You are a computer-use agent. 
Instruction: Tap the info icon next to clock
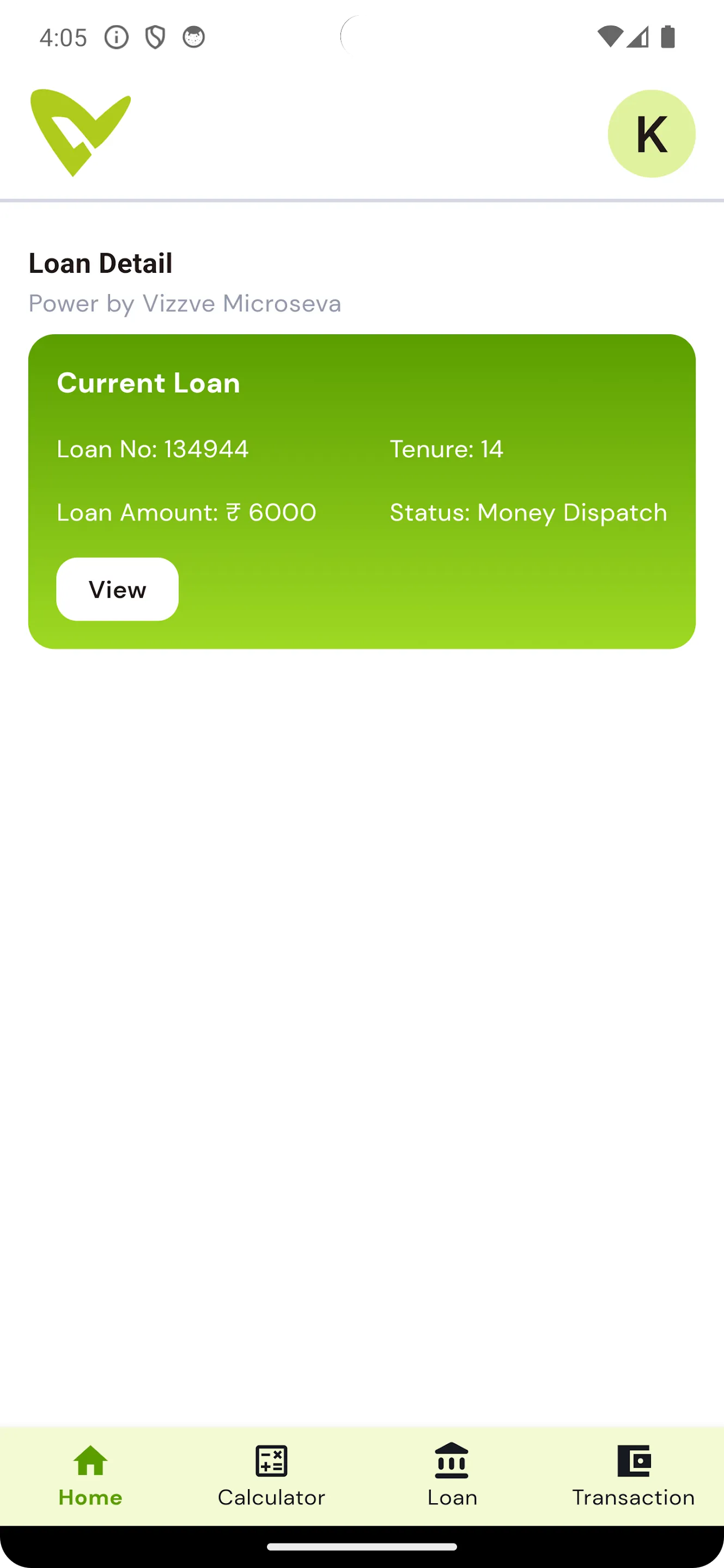click(117, 37)
